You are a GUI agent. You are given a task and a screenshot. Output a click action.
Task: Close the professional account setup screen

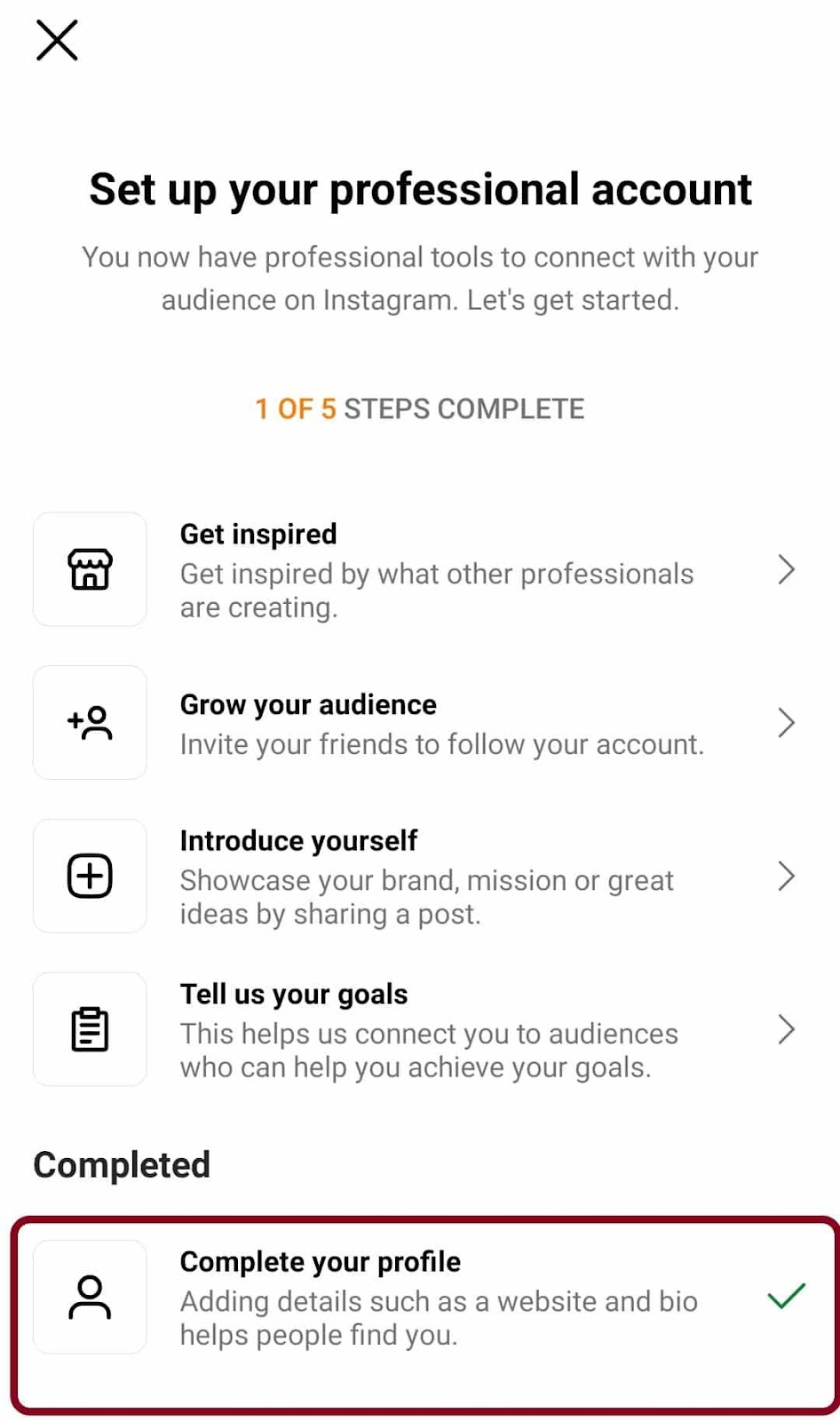(57, 40)
